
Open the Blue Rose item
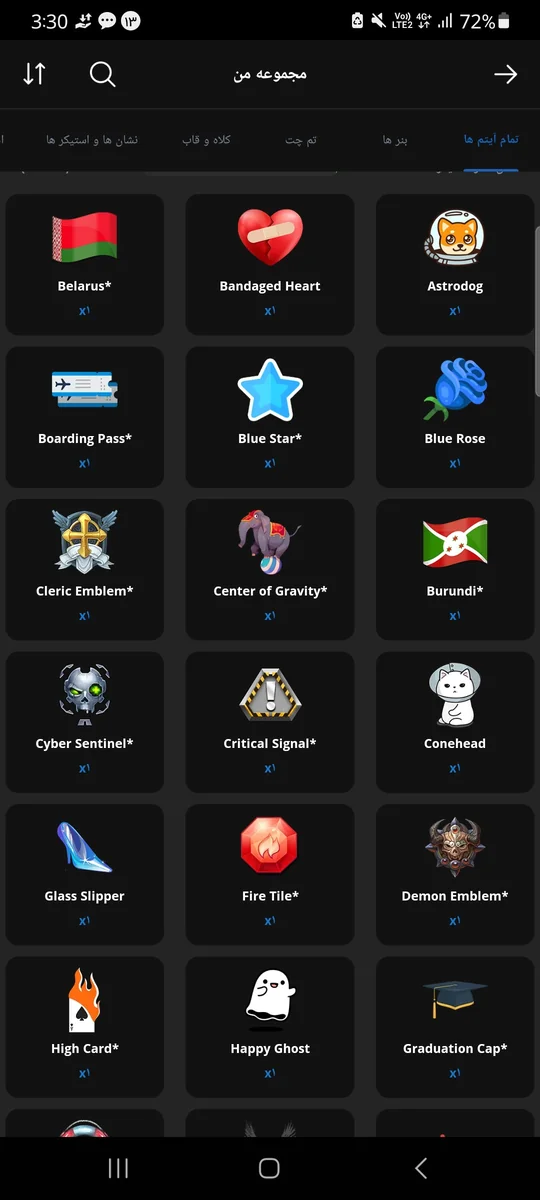click(455, 417)
